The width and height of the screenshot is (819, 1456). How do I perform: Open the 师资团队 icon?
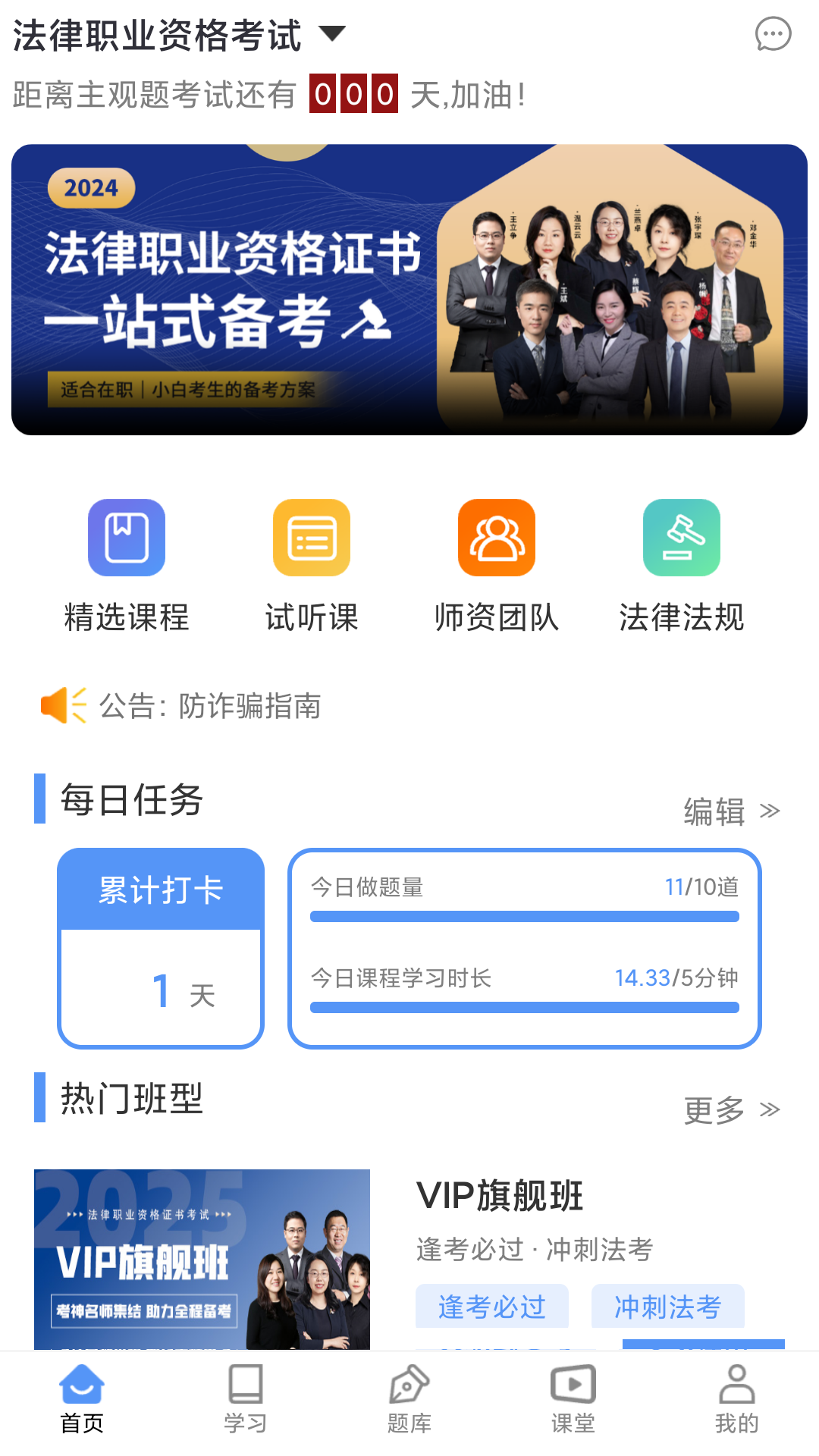496,538
